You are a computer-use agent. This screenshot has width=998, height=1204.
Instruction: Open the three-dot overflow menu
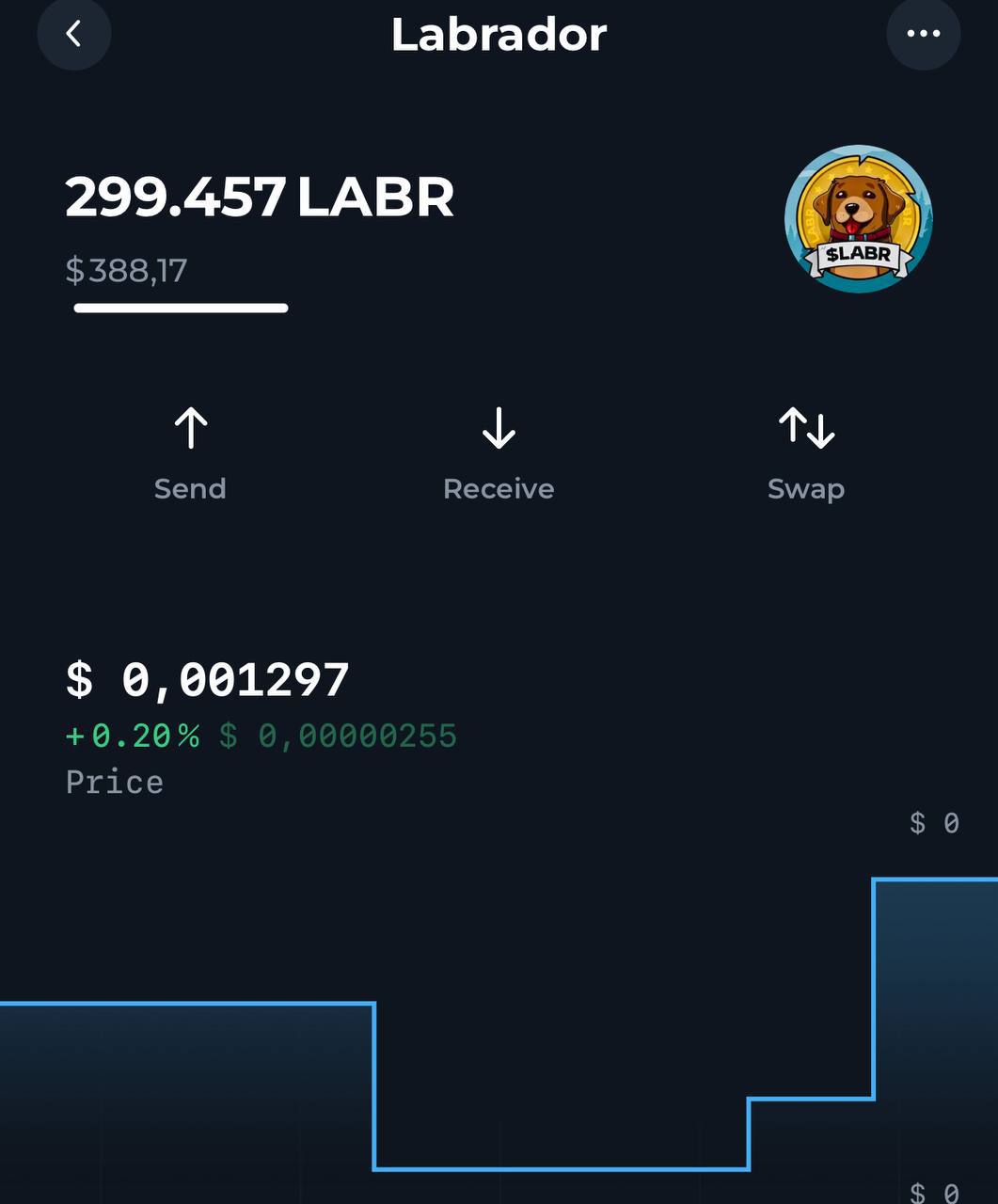pos(923,34)
